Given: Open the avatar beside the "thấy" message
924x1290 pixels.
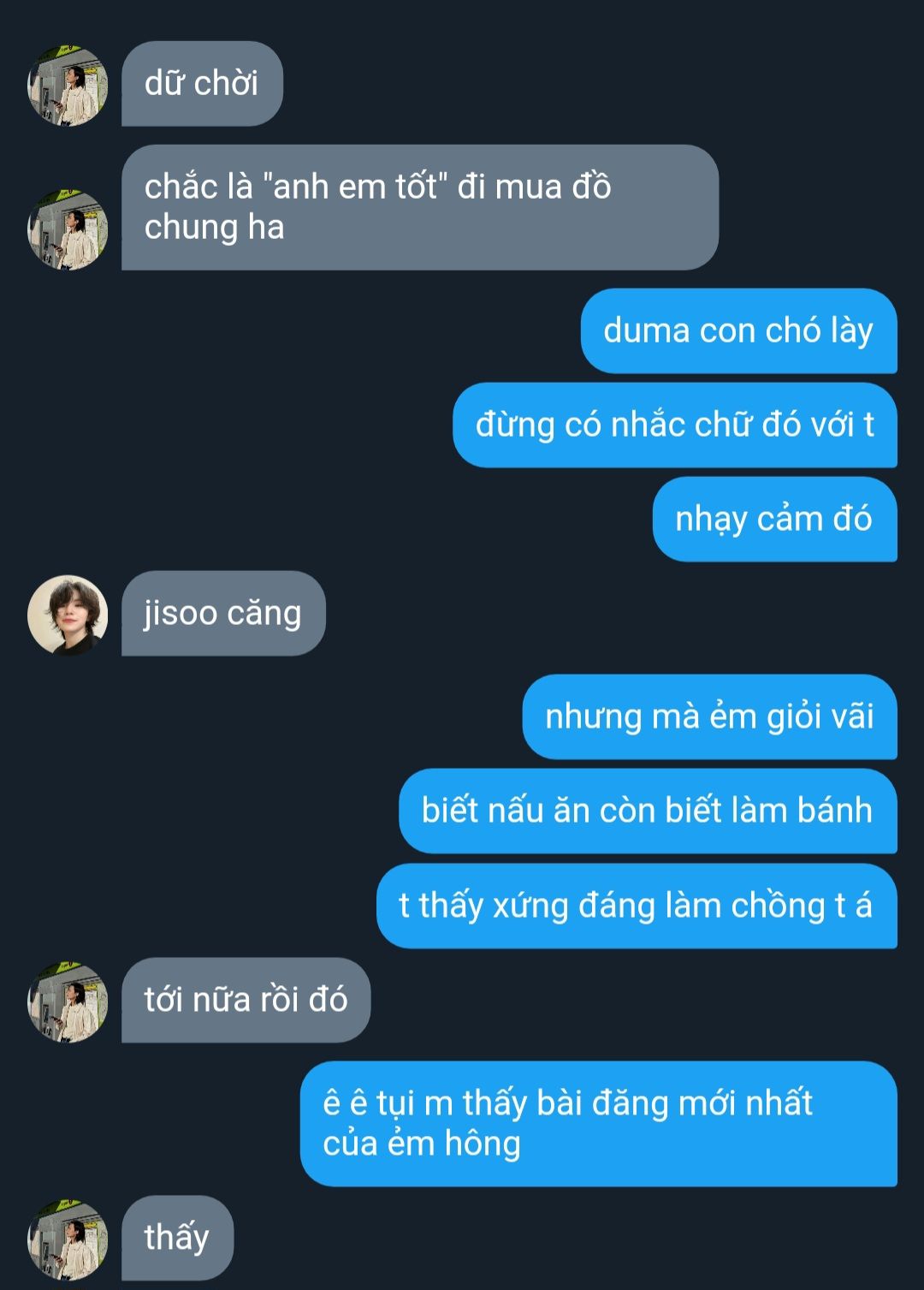Looking at the screenshot, I should click(68, 1239).
